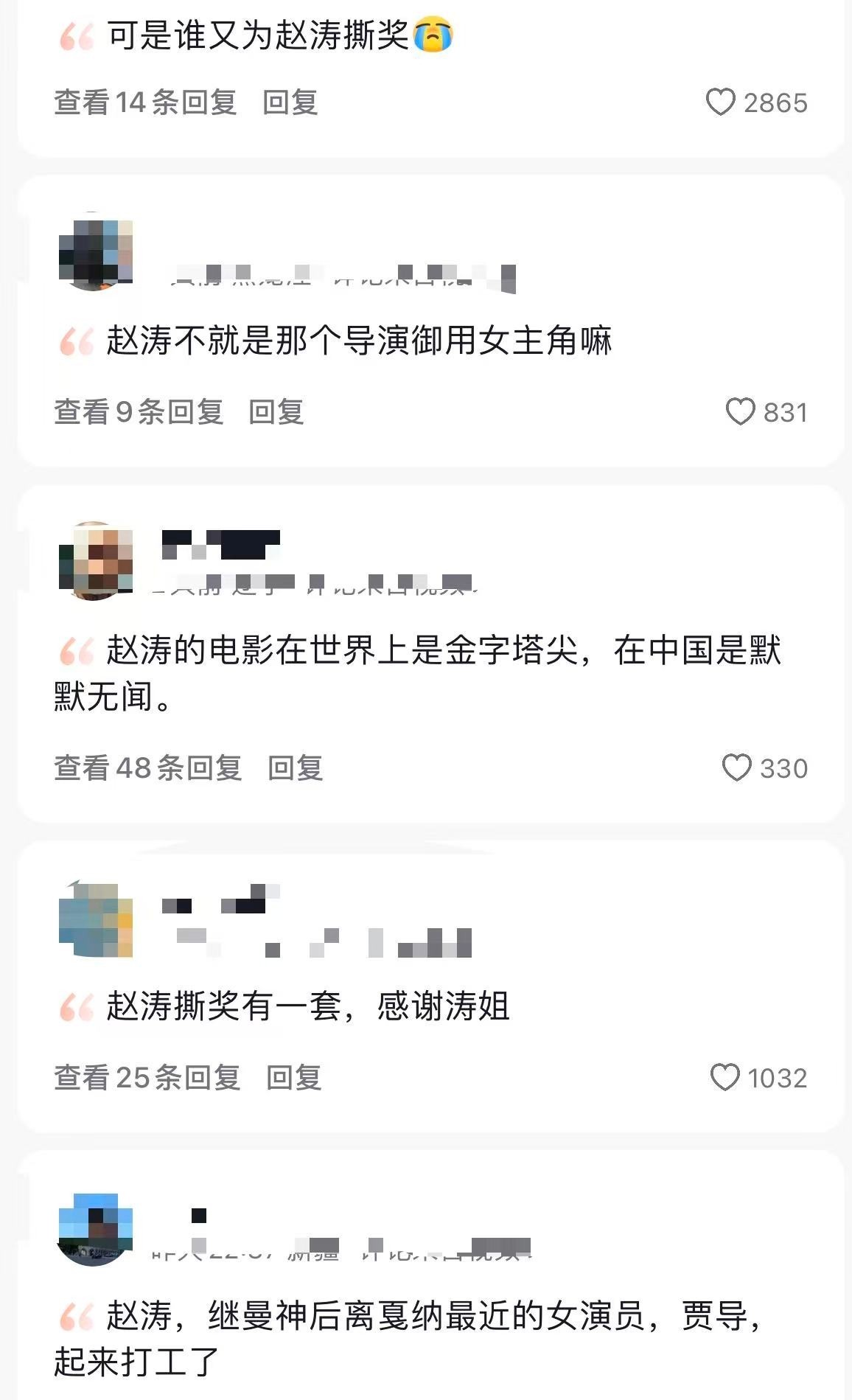Screen dimensions: 852x1400
Task: Like the comment with 2865 likes
Action: click(720, 102)
